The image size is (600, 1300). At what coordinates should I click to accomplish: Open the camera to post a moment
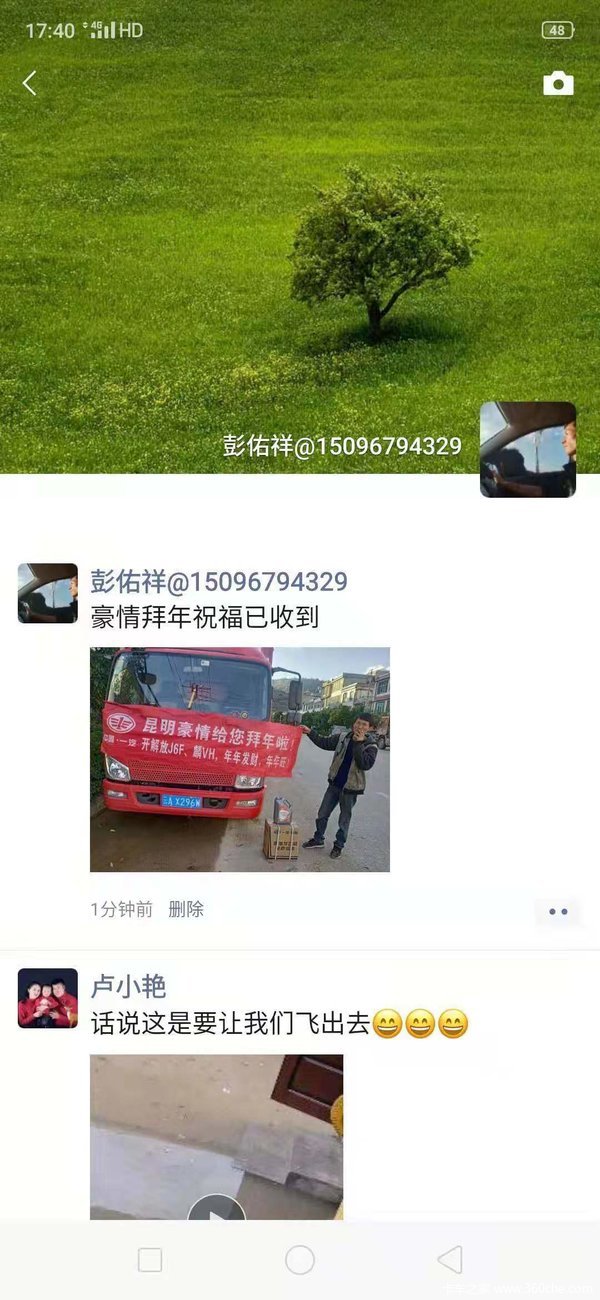coord(558,84)
